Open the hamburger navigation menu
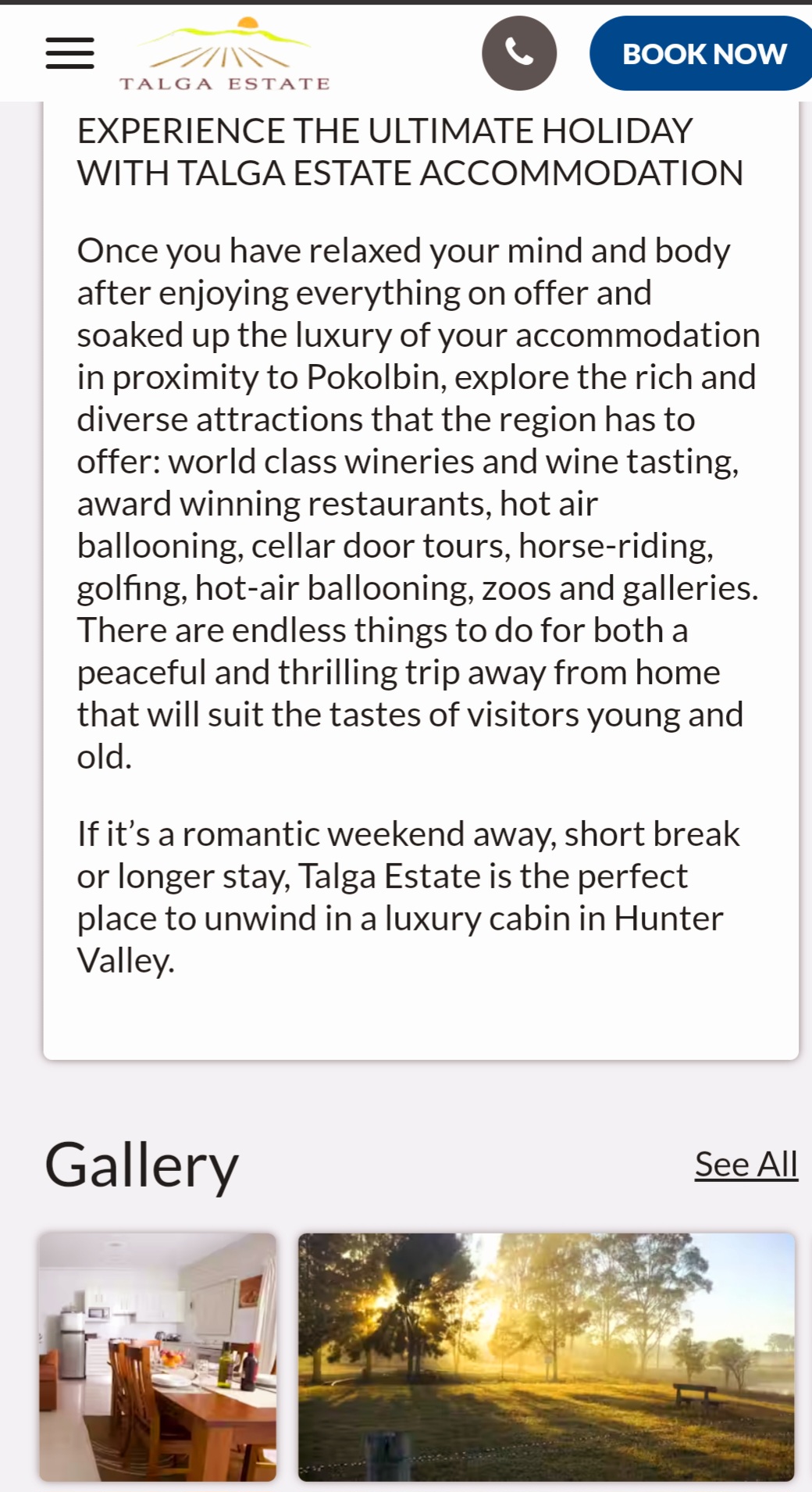The width and height of the screenshot is (812, 1492). (69, 53)
